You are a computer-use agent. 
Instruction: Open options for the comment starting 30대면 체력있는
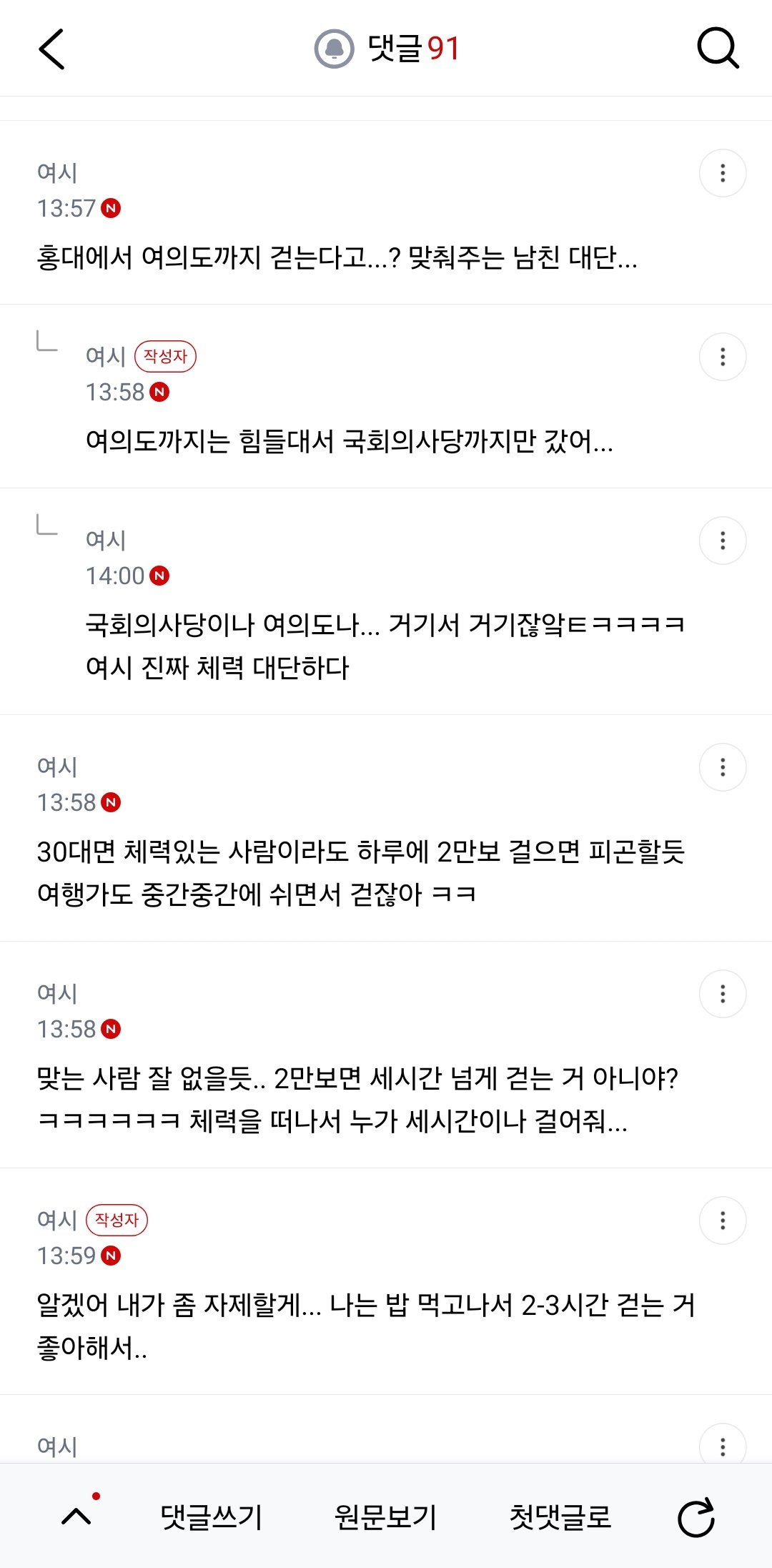[723, 767]
